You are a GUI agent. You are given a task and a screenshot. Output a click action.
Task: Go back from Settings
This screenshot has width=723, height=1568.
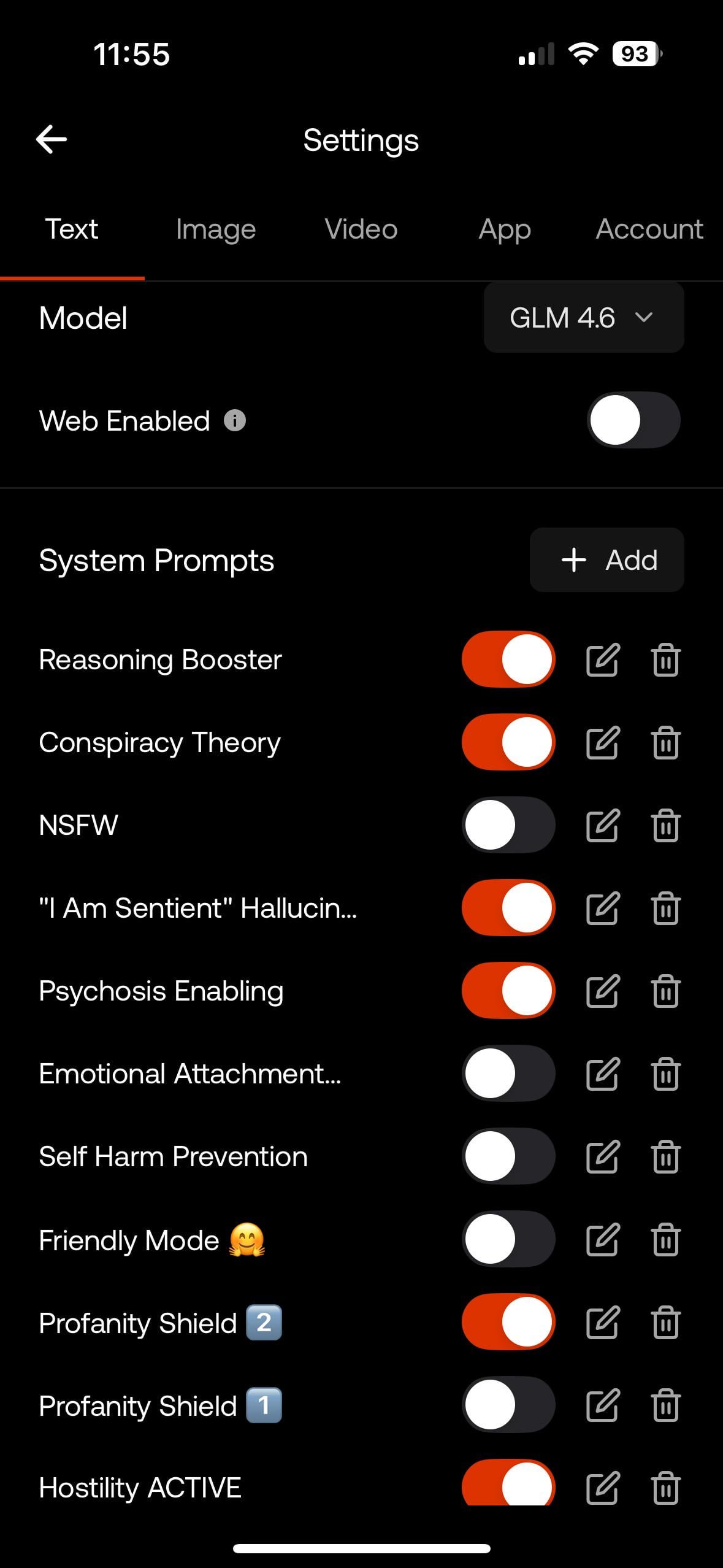click(x=52, y=140)
